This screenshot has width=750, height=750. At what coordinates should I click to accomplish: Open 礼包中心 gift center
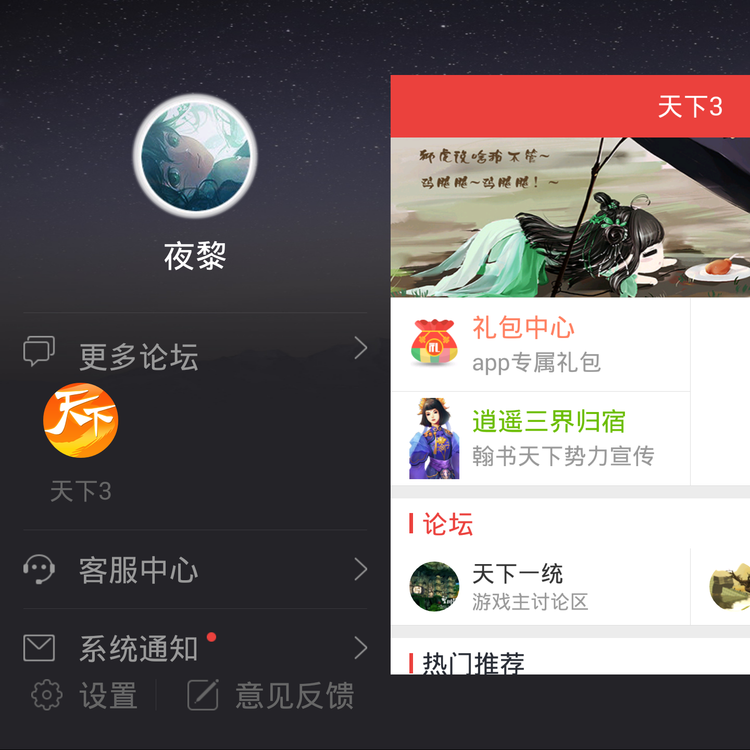pos(540,344)
